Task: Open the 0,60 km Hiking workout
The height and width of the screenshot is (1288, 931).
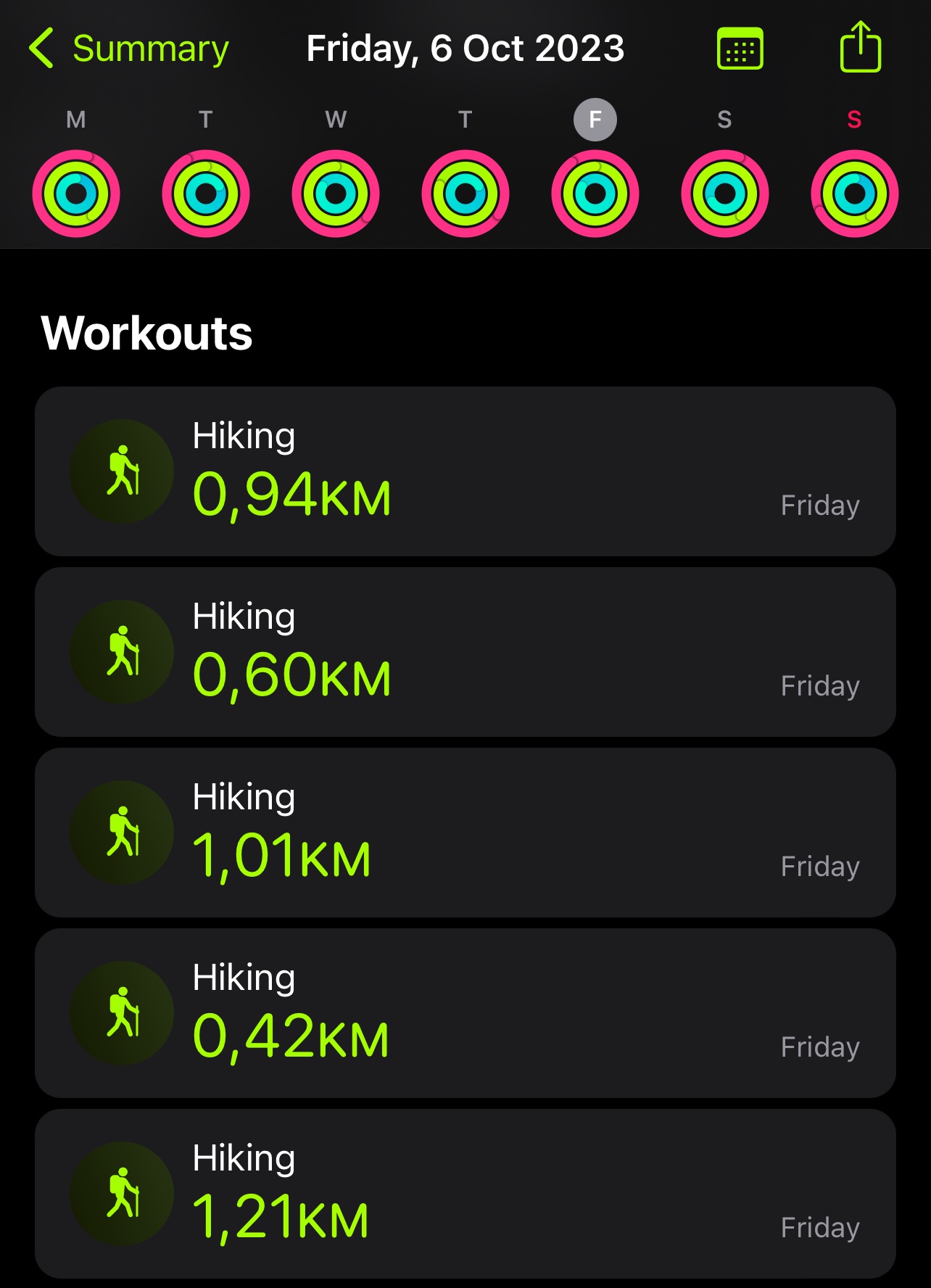Action: click(x=465, y=652)
